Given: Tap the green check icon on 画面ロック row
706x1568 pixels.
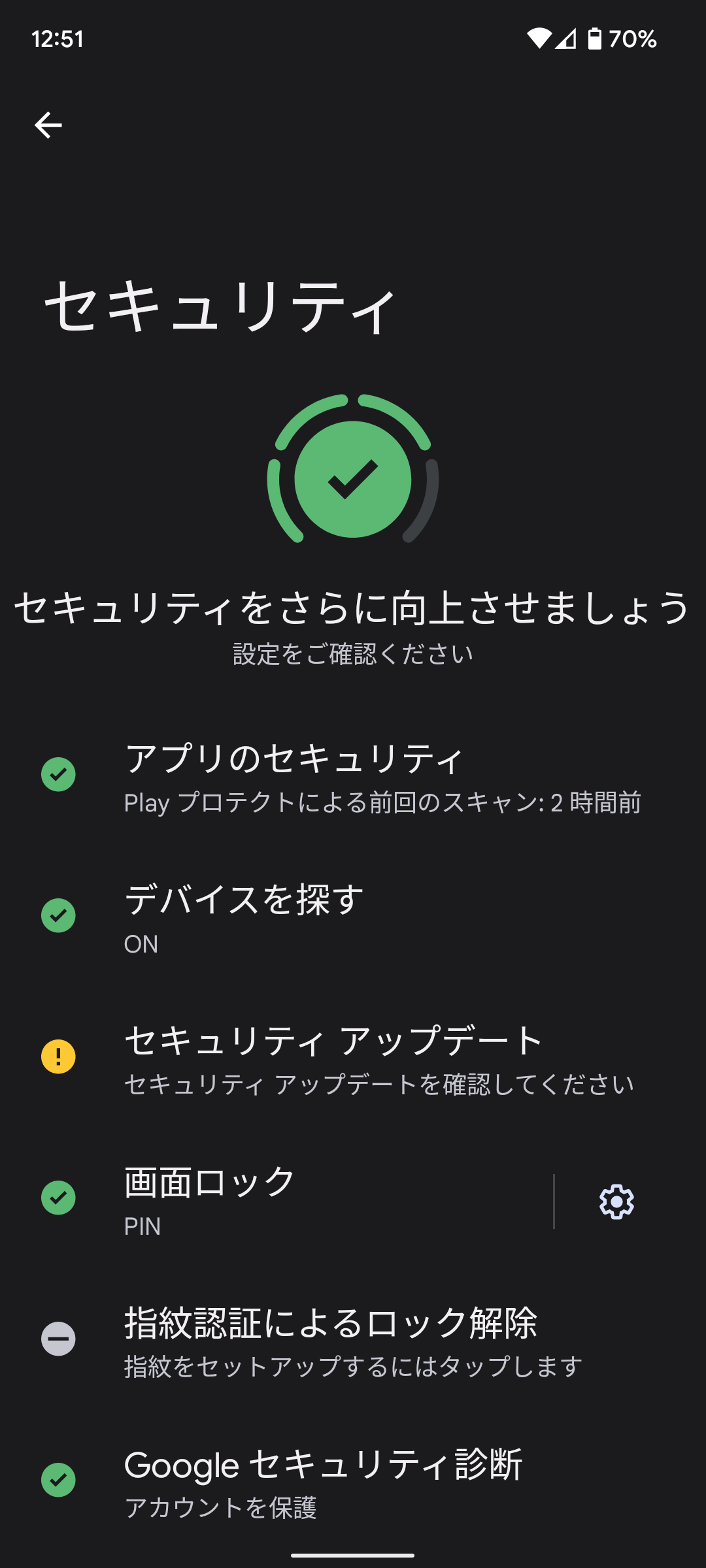Looking at the screenshot, I should pyautogui.click(x=58, y=1197).
